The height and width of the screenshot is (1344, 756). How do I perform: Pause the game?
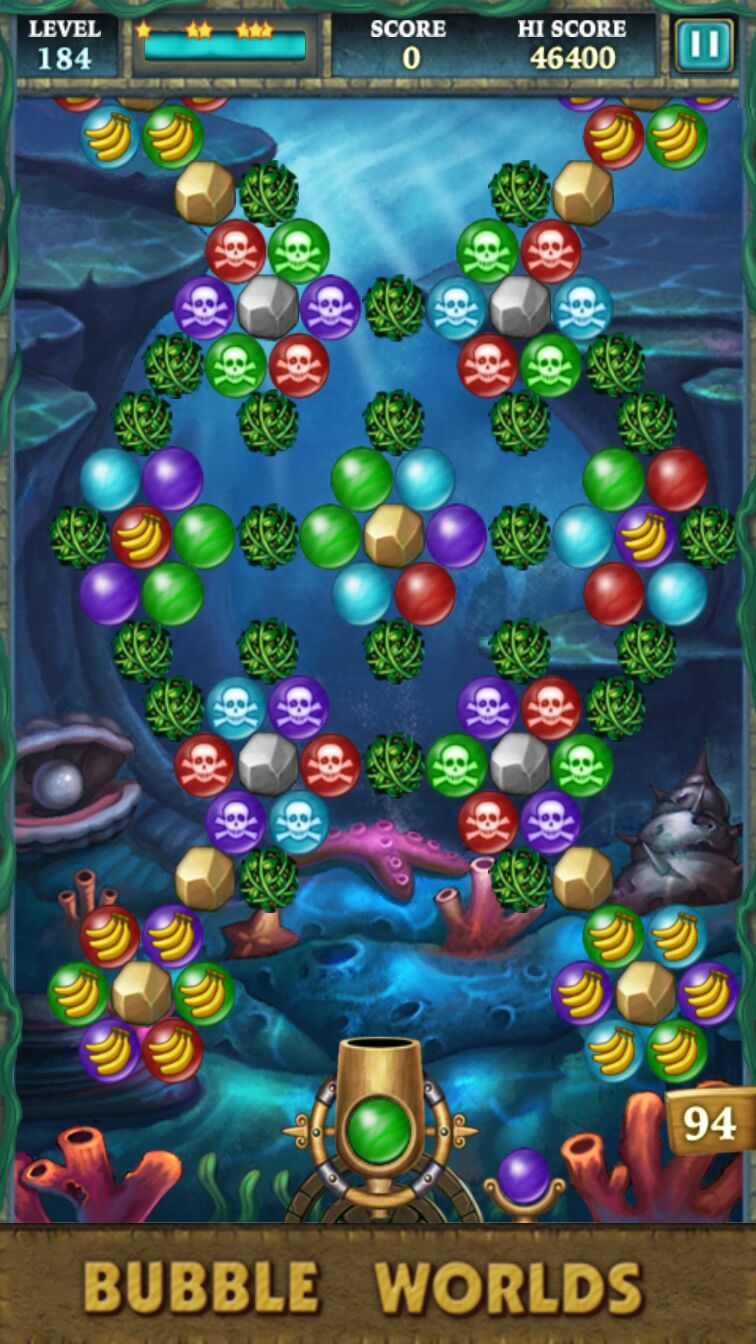(x=703, y=46)
